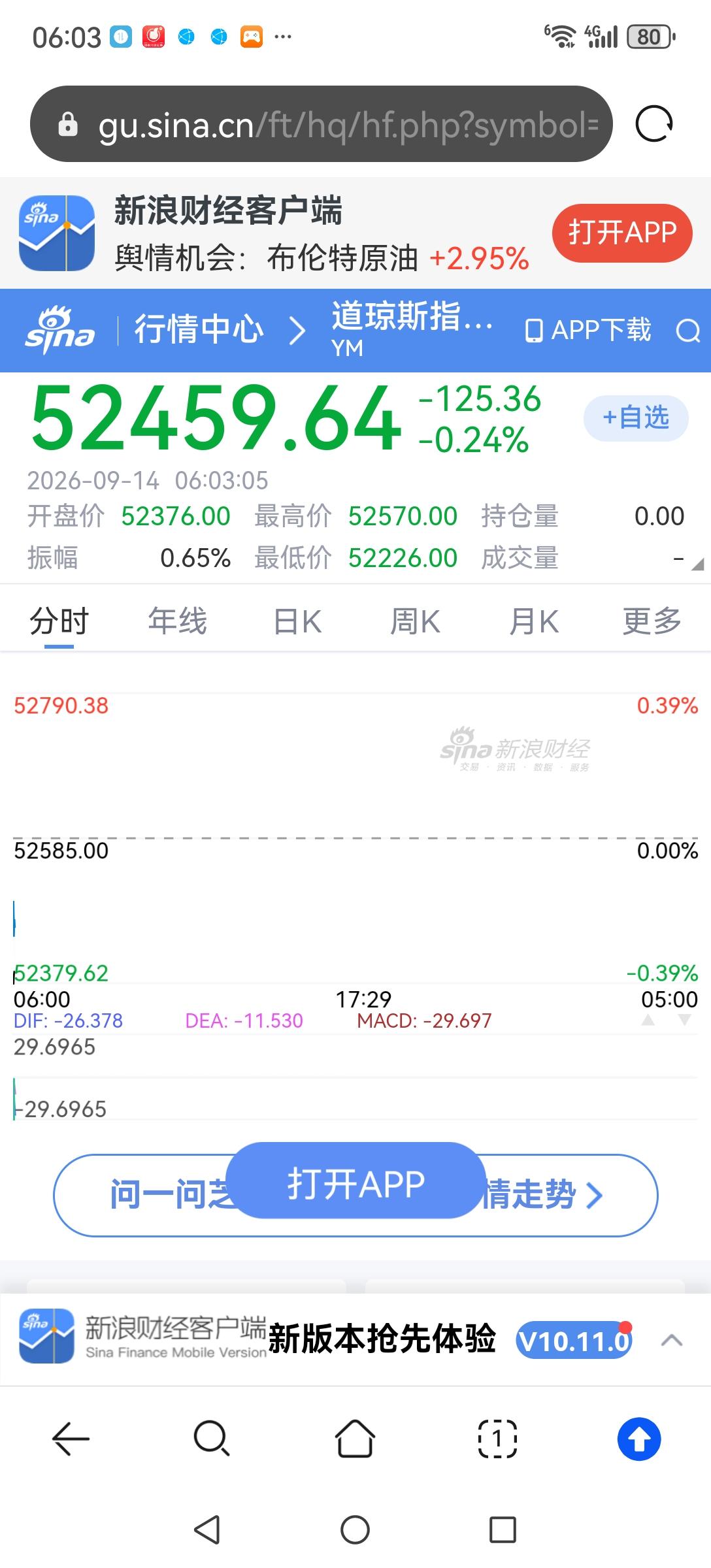Viewport: 711px width, 1568px height.
Task: Reload the page with the refresh icon
Action: tap(654, 123)
